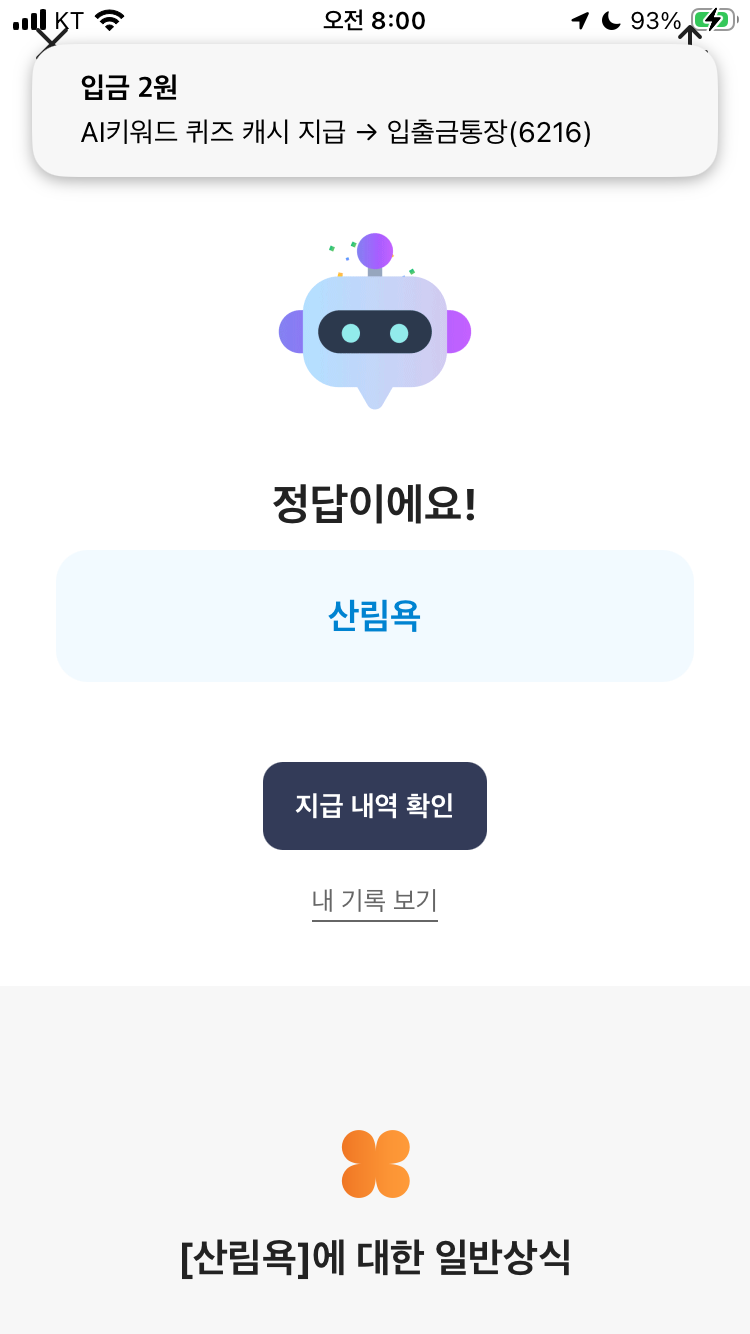This screenshot has height=1334, width=750.
Task: Open the 입금 2원 deposit notification banner
Action: pos(375,110)
